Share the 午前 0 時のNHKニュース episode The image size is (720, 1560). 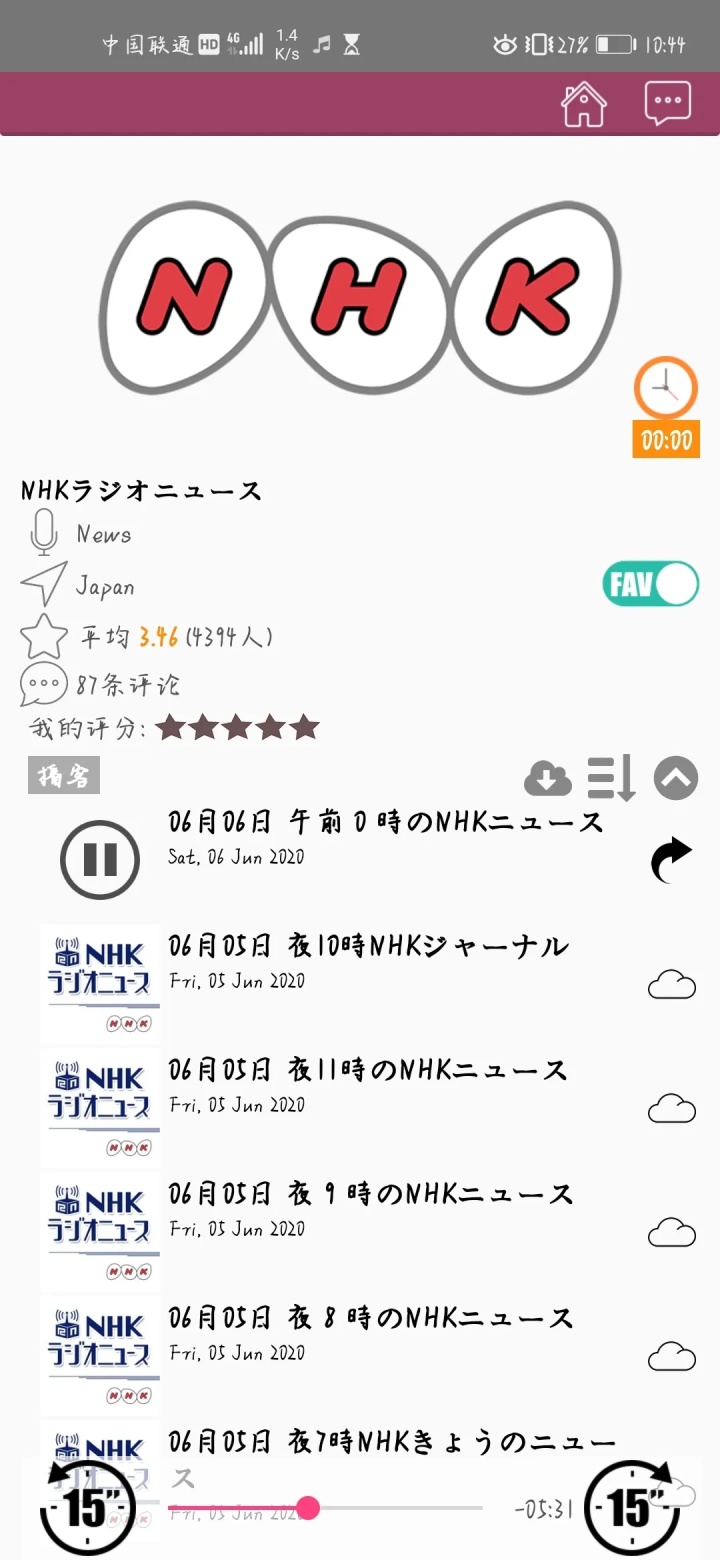click(672, 860)
